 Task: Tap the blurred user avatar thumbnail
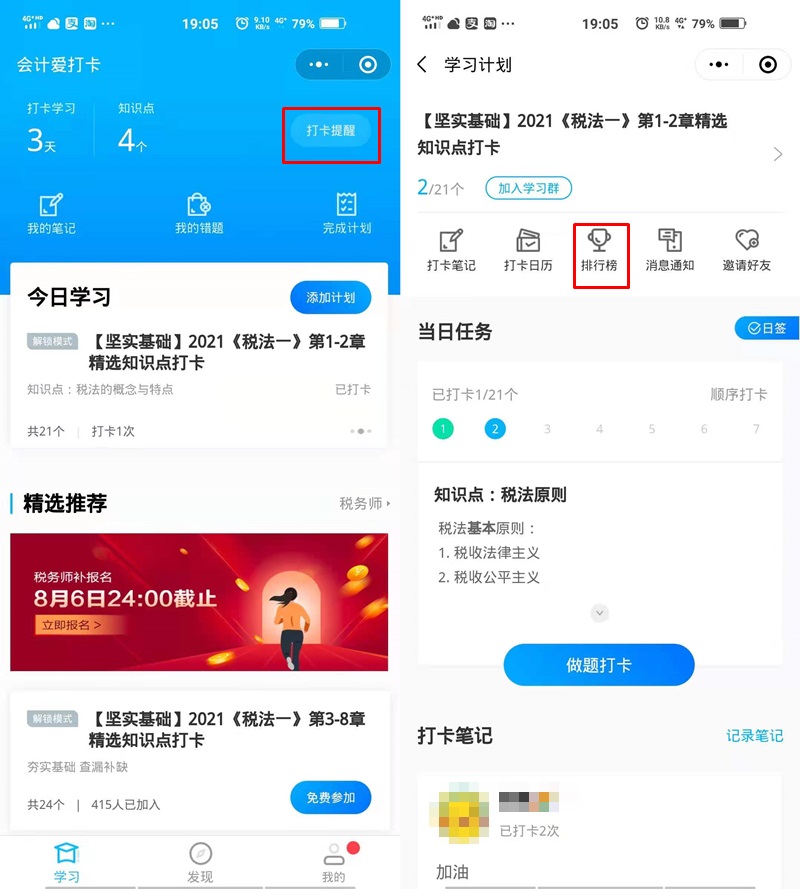pos(460,812)
